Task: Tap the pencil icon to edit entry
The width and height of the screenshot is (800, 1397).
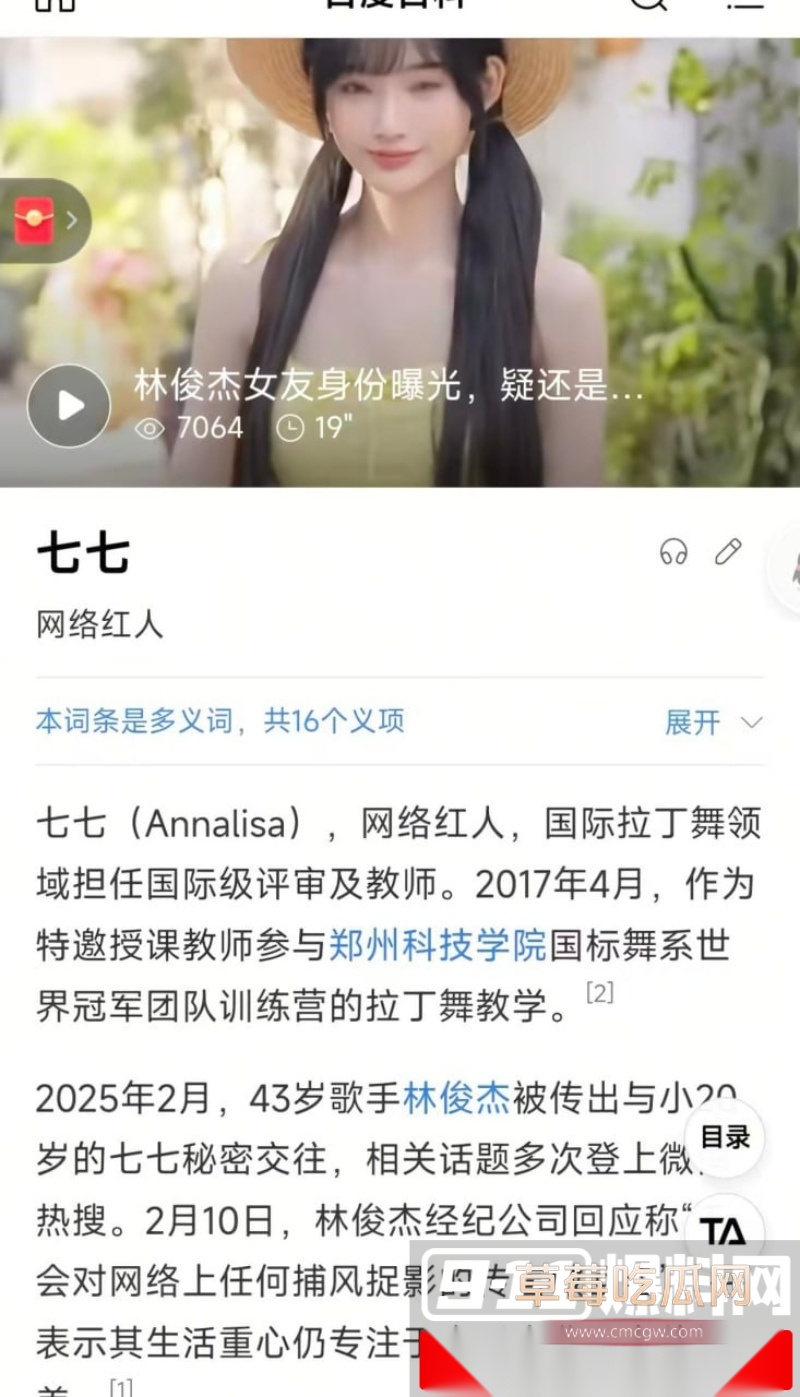Action: tap(727, 553)
